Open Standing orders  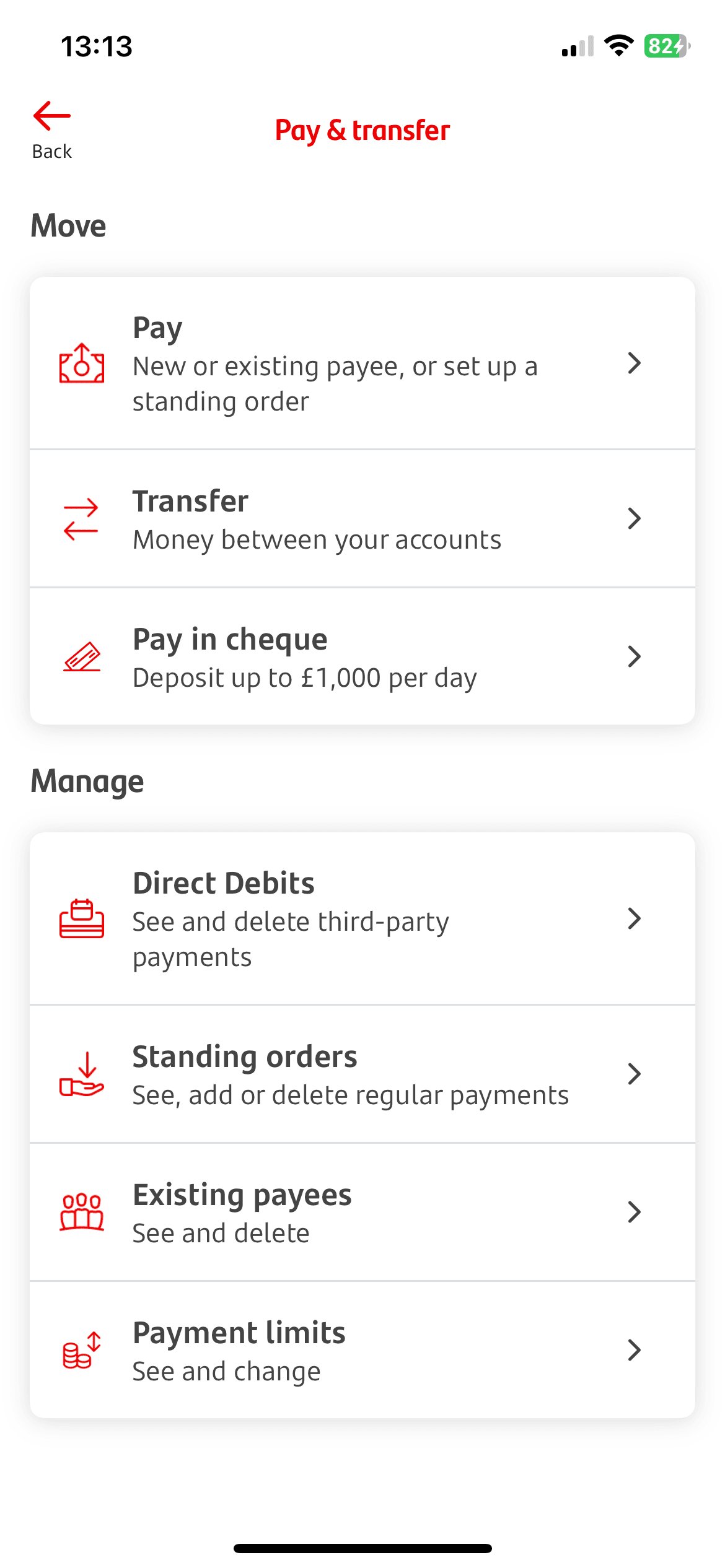click(362, 1074)
